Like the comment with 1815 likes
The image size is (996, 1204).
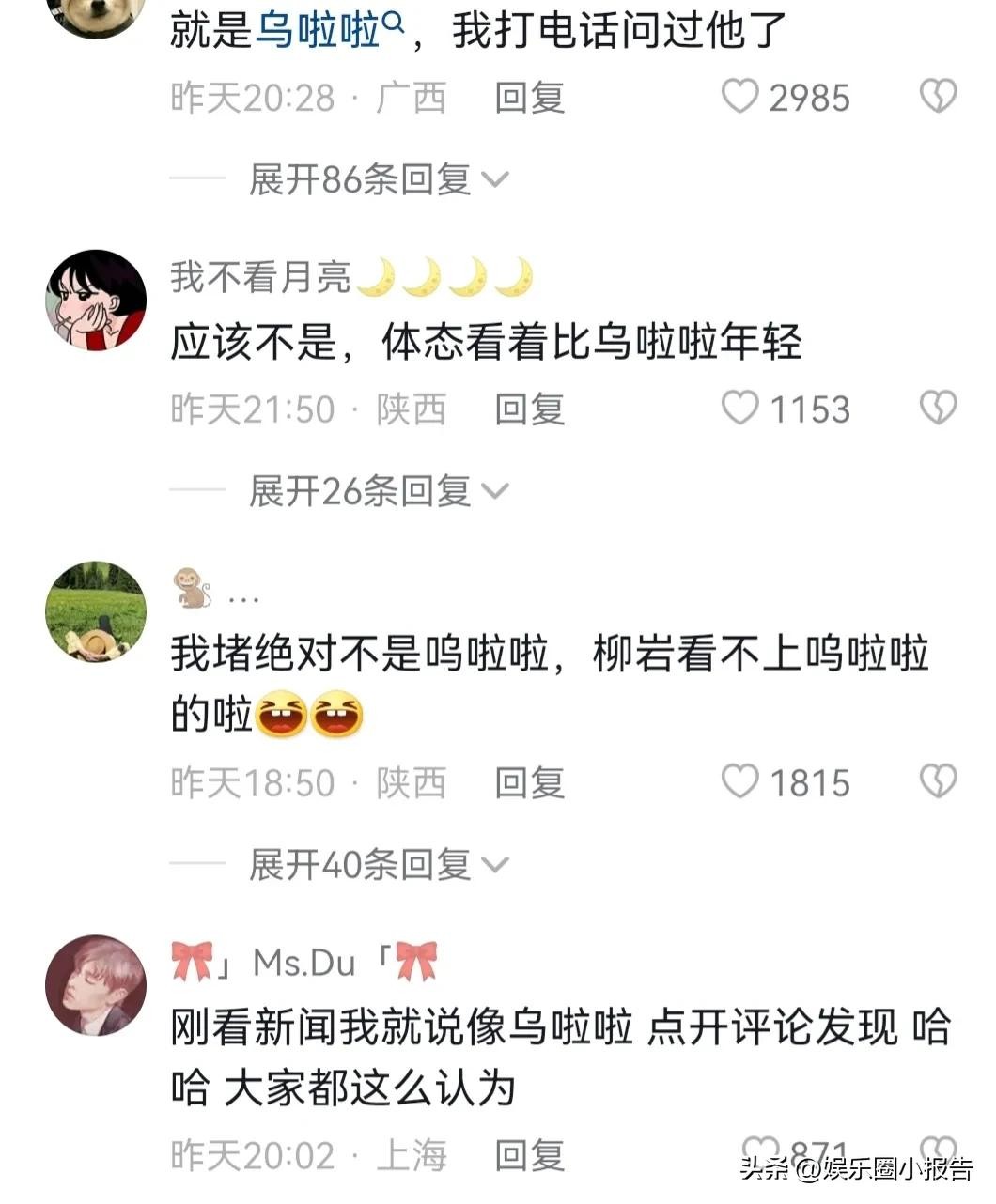(740, 781)
